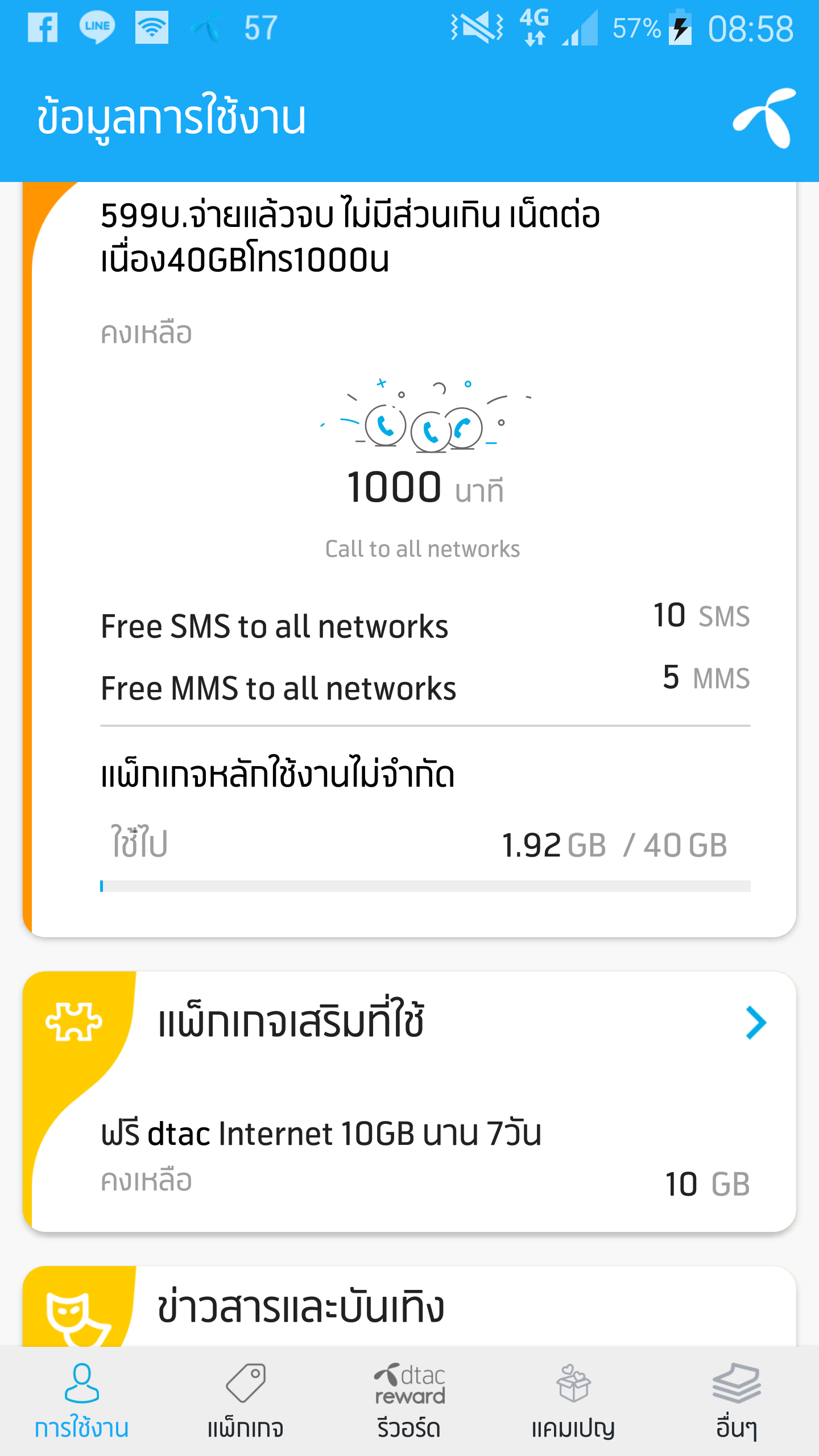Select the แคมเปญ tab
The image size is (819, 1456).
coord(573,1401)
